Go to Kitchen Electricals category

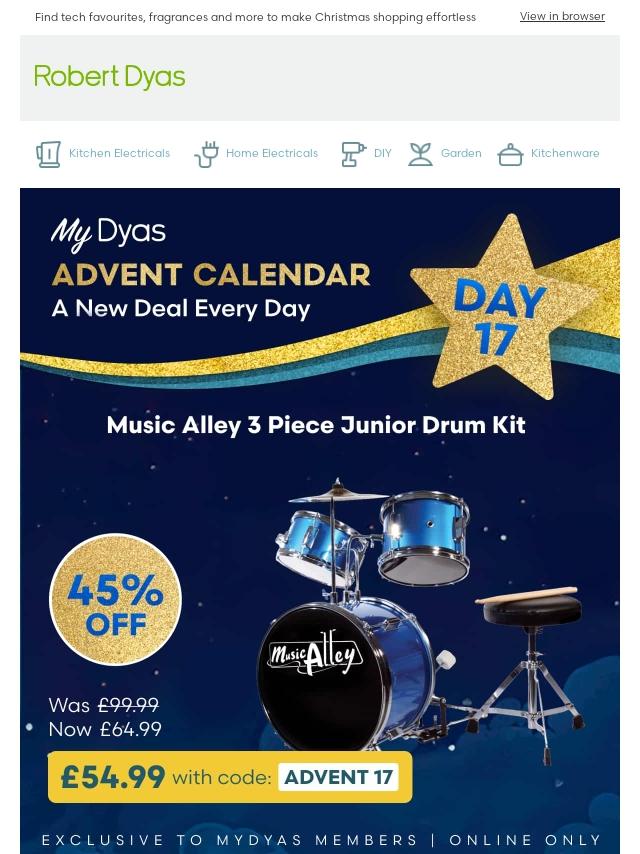[103, 154]
